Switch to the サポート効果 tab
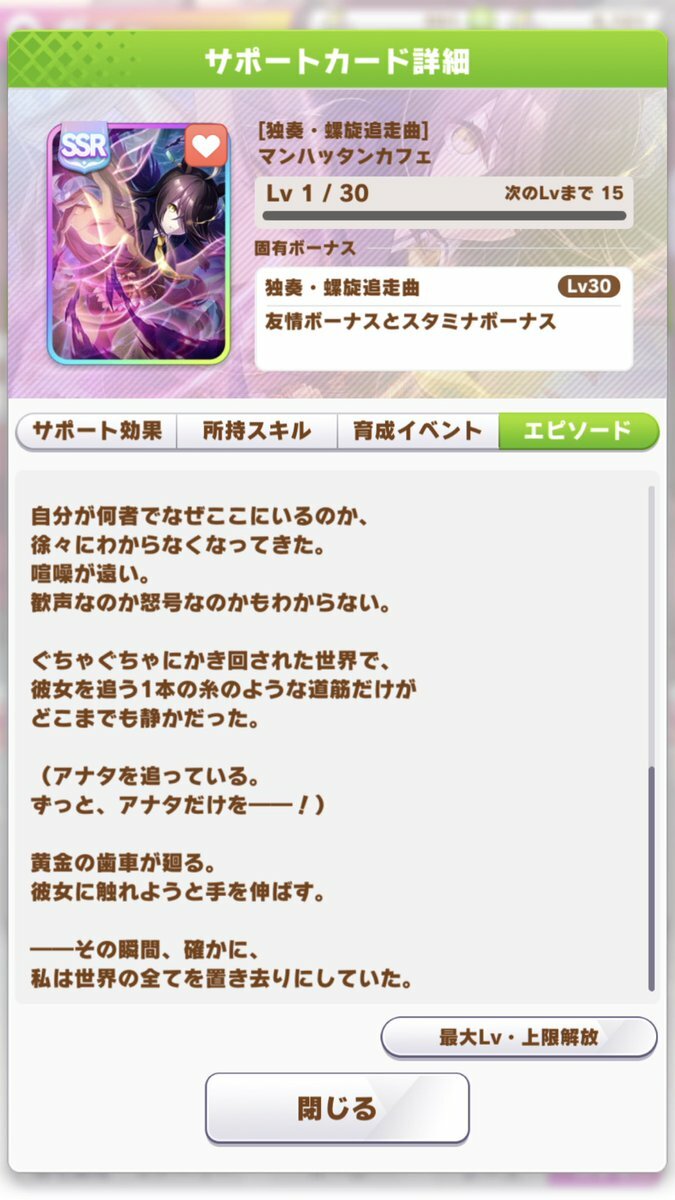Screen dimensions: 675x1200 point(97,431)
